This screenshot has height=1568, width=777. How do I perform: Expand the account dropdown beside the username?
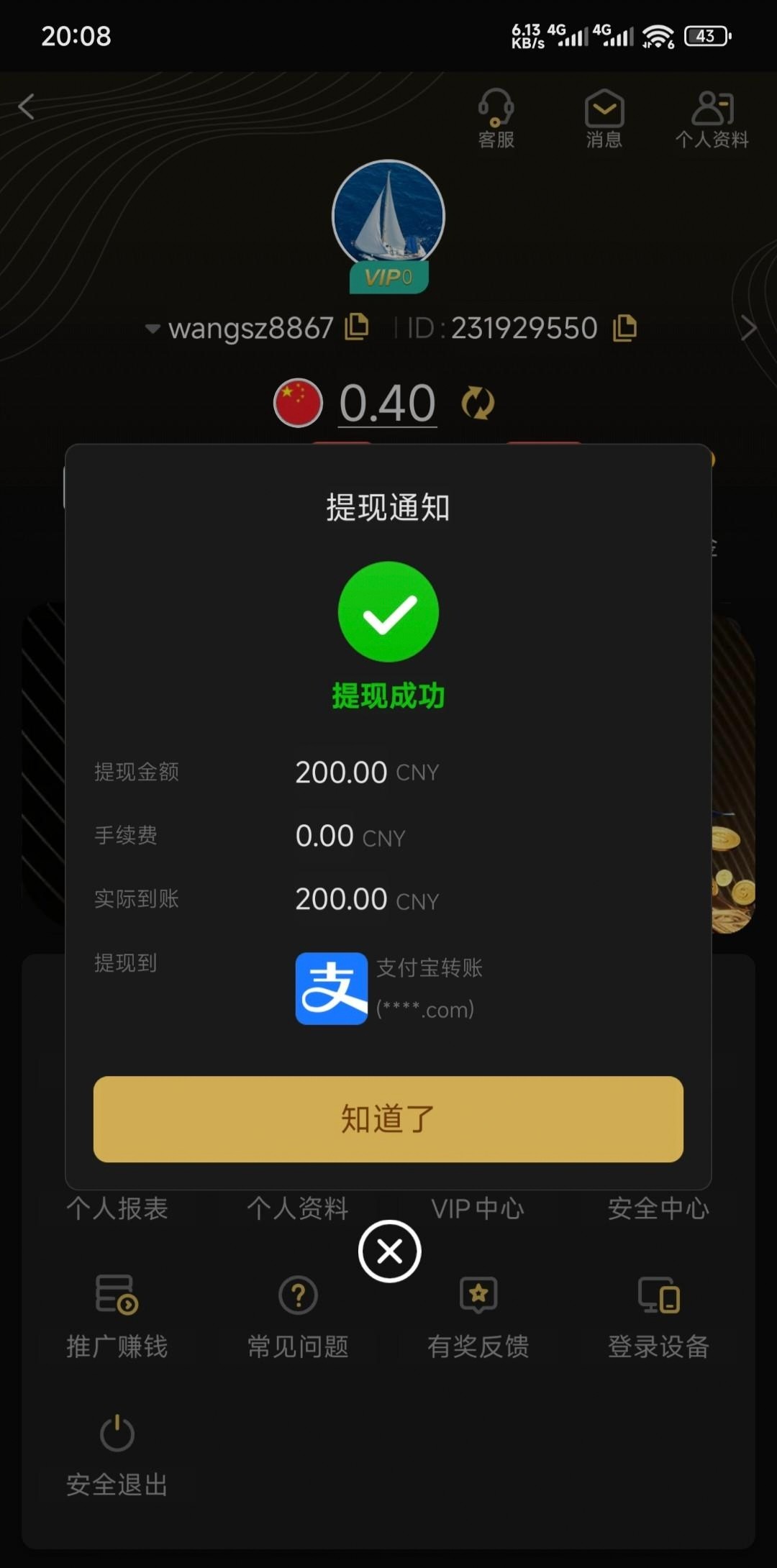pos(153,329)
